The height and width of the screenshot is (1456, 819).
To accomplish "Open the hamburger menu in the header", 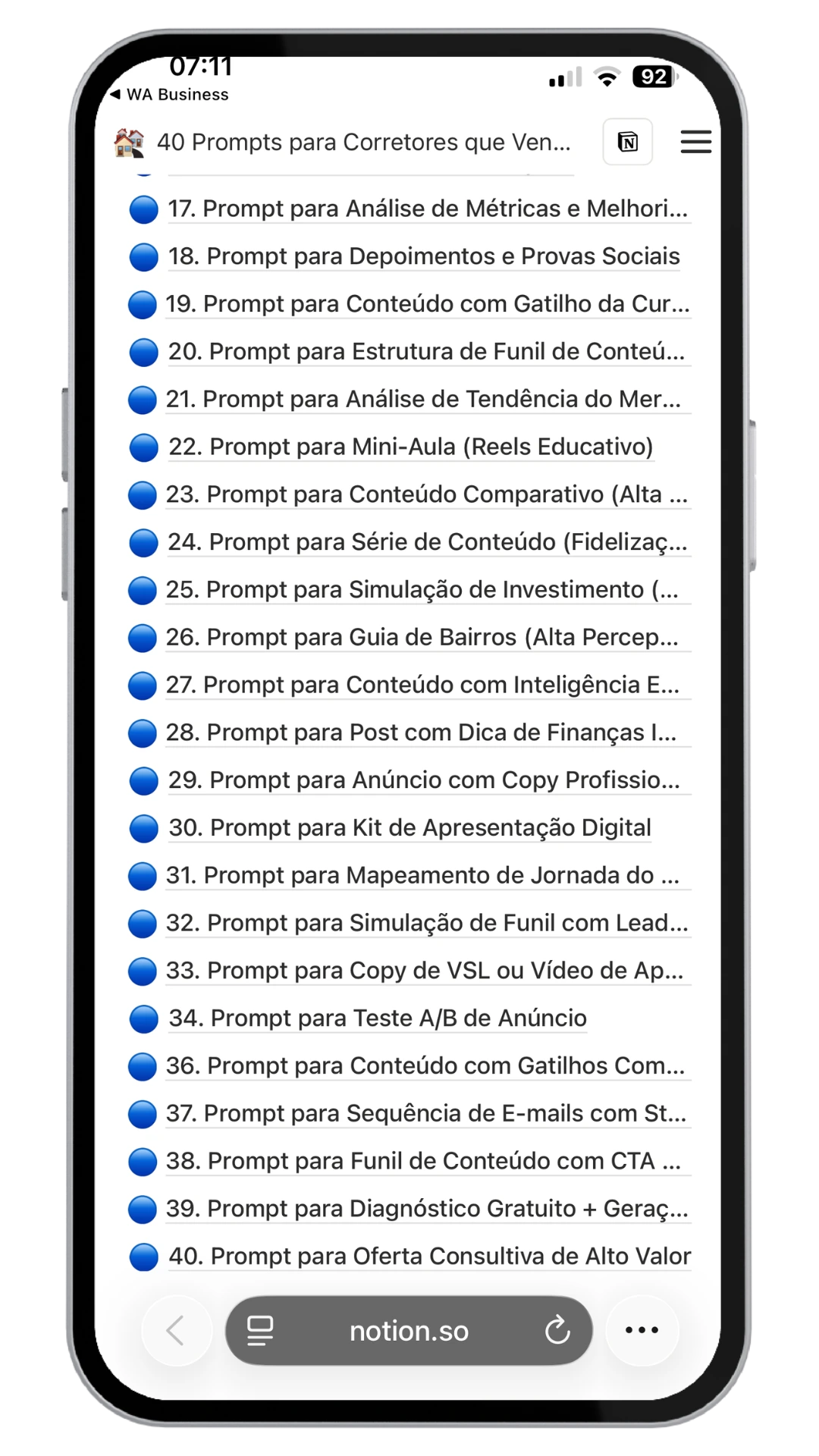I will coord(695,142).
